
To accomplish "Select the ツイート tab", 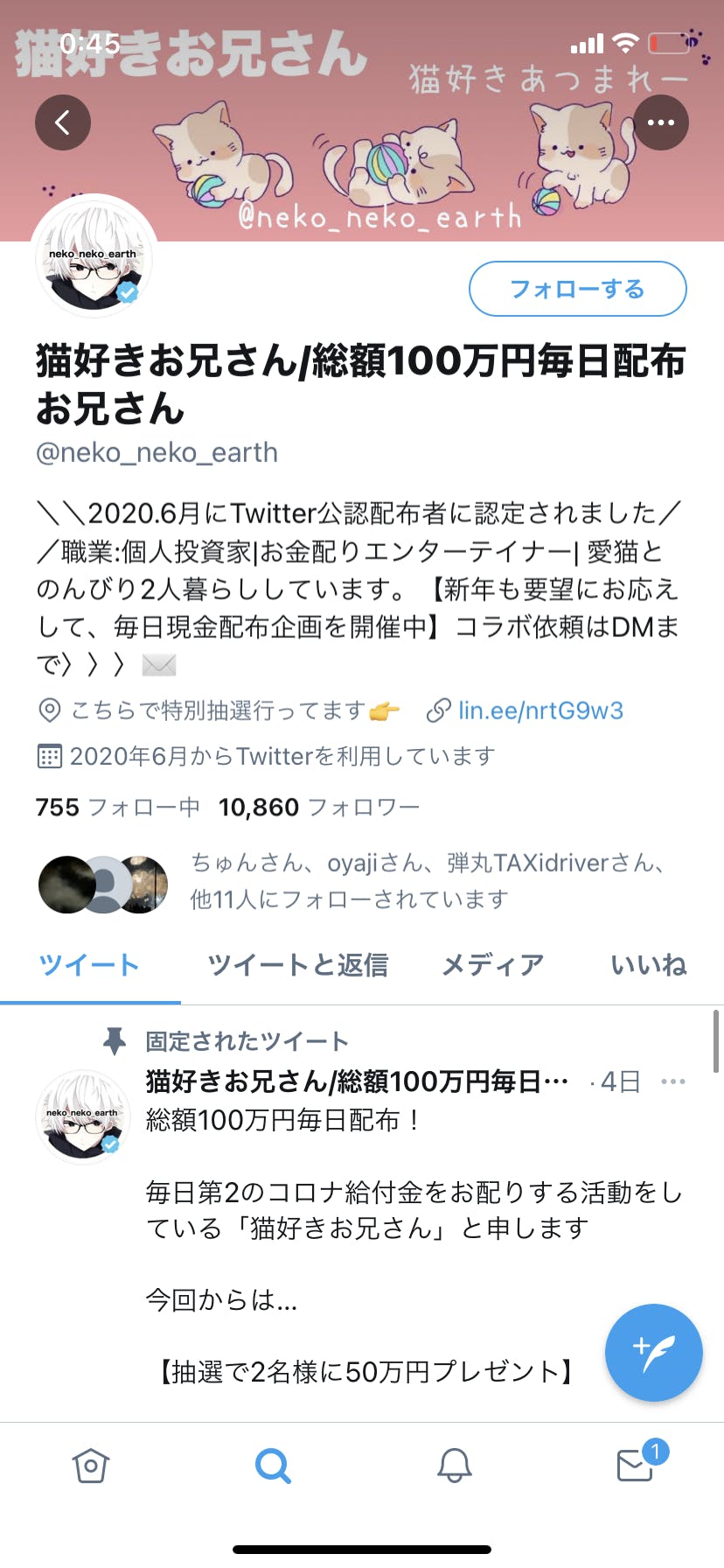I will (89, 965).
